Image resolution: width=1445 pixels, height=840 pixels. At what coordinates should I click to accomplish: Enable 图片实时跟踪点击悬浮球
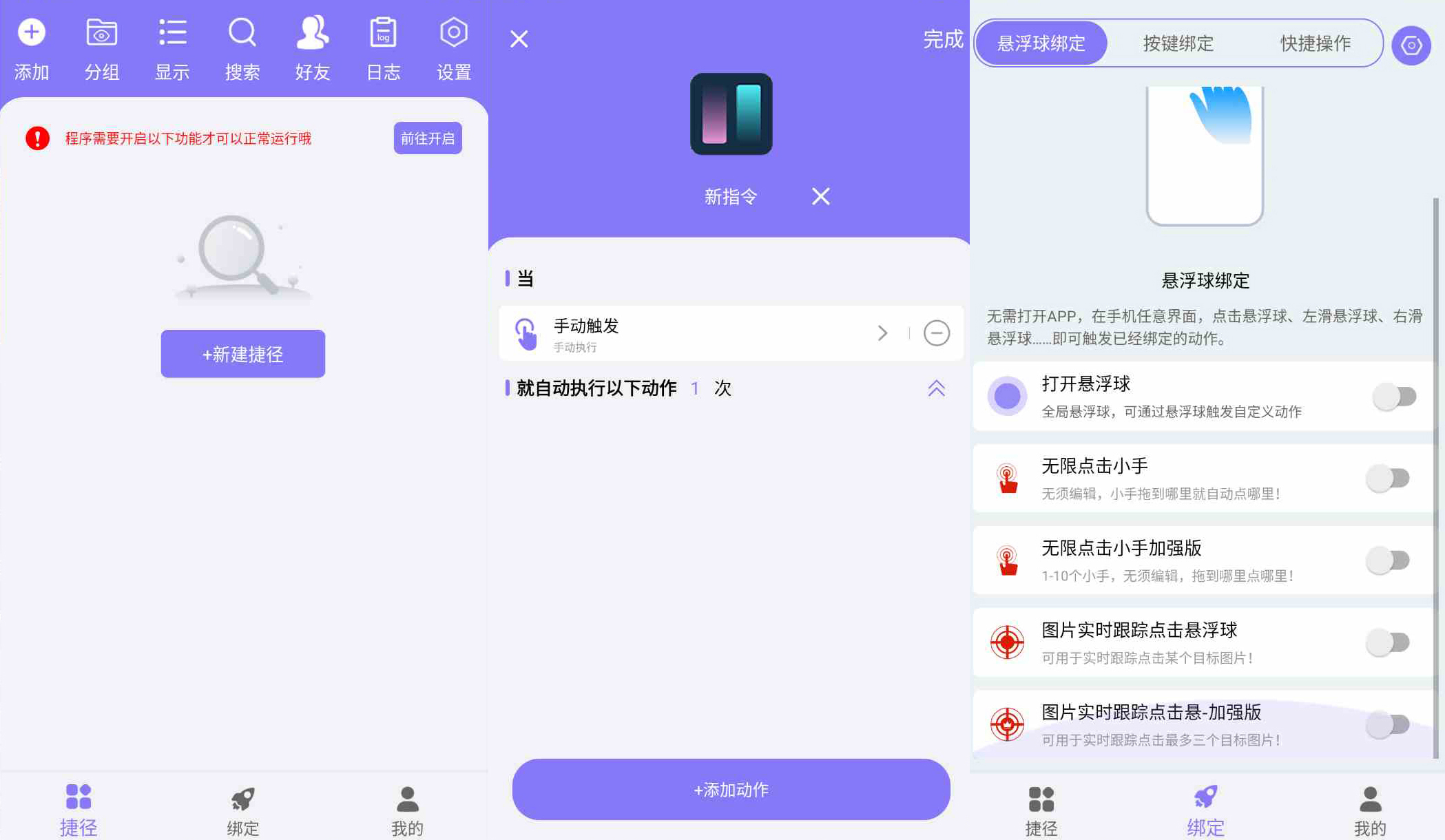1388,642
